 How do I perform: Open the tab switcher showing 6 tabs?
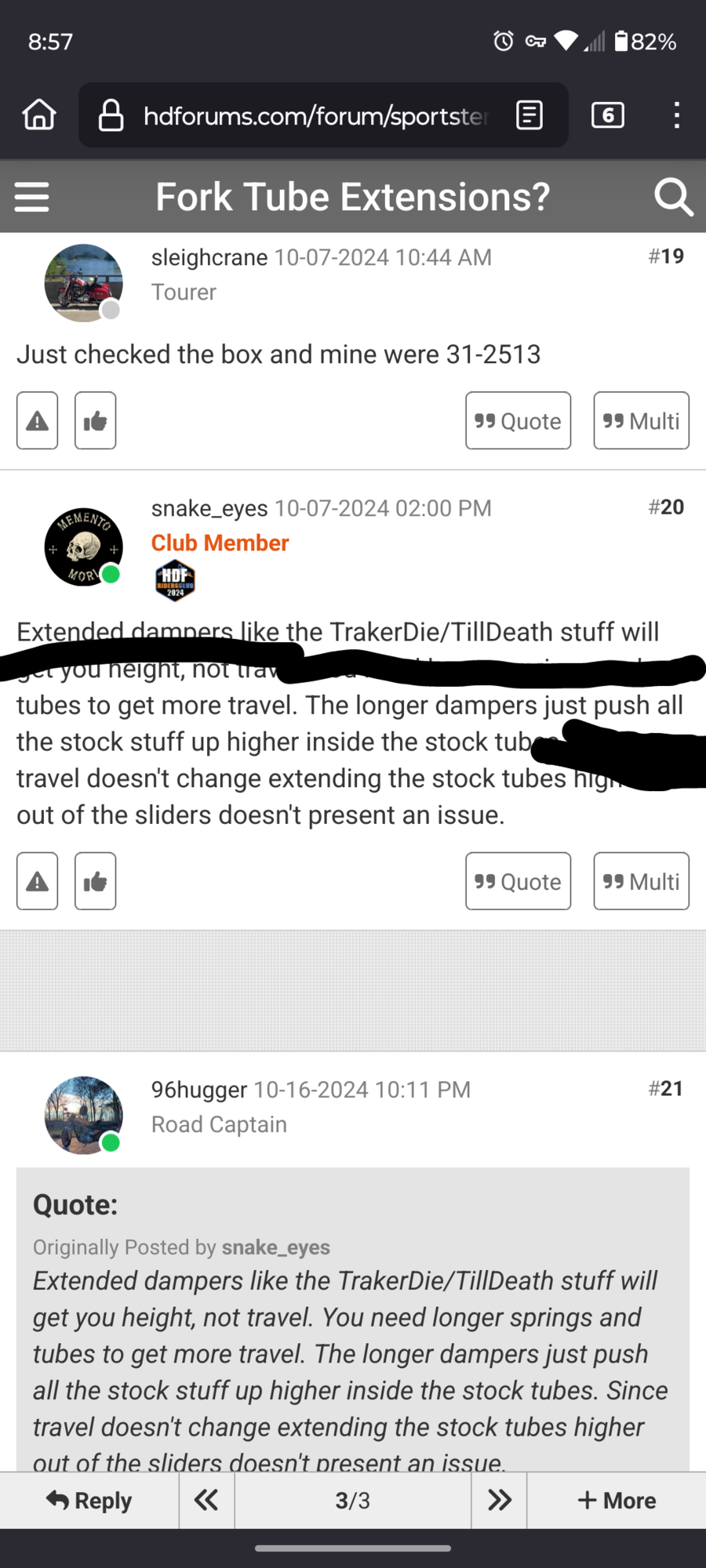607,115
